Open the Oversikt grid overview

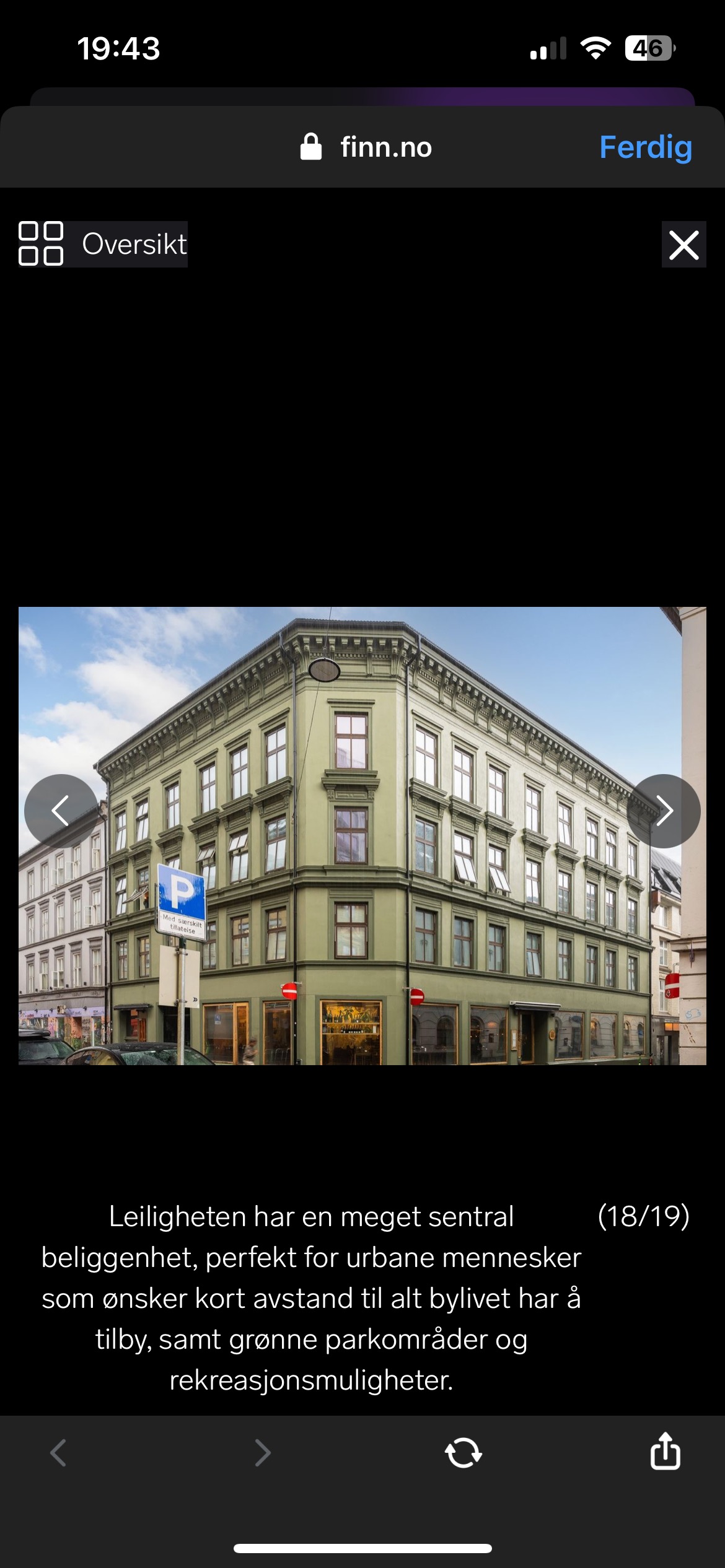click(103, 244)
